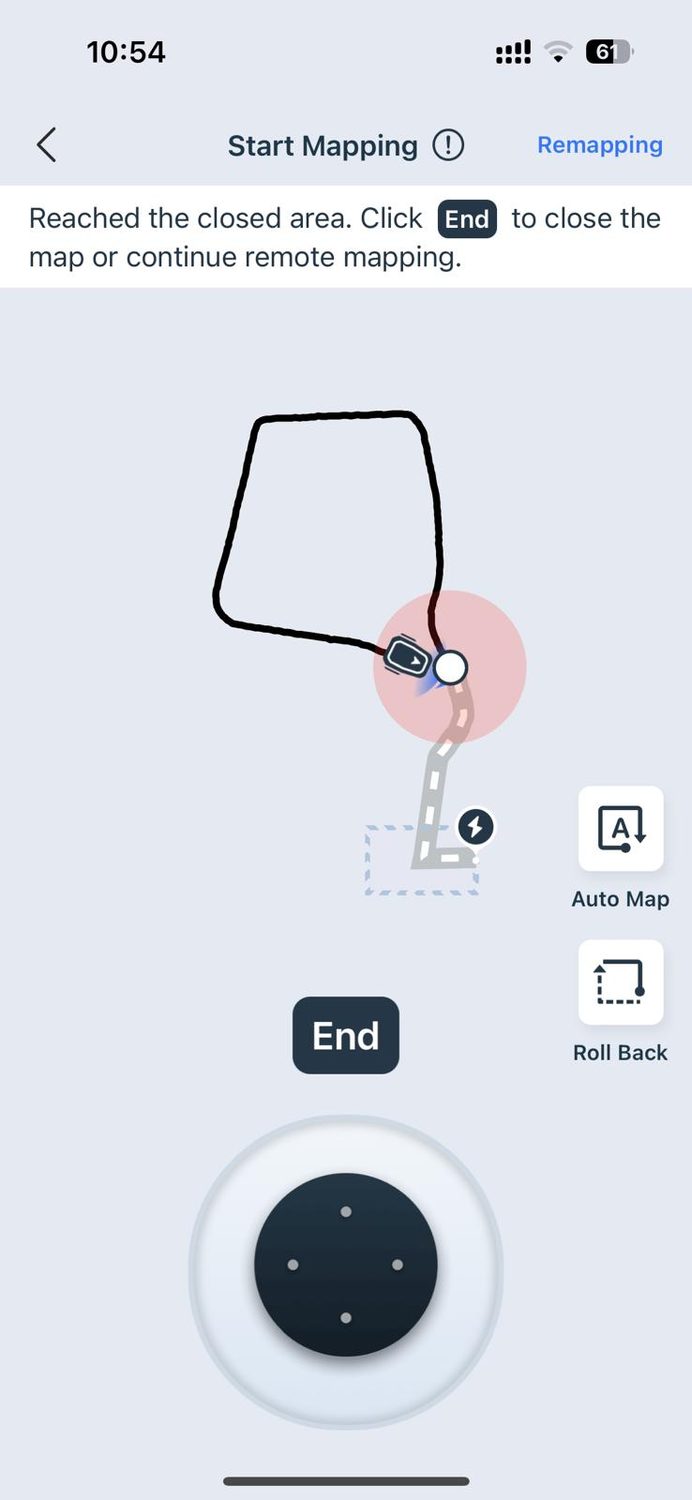692x1500 pixels.
Task: Tap the joystick's down direction dot
Action: (x=345, y=1318)
